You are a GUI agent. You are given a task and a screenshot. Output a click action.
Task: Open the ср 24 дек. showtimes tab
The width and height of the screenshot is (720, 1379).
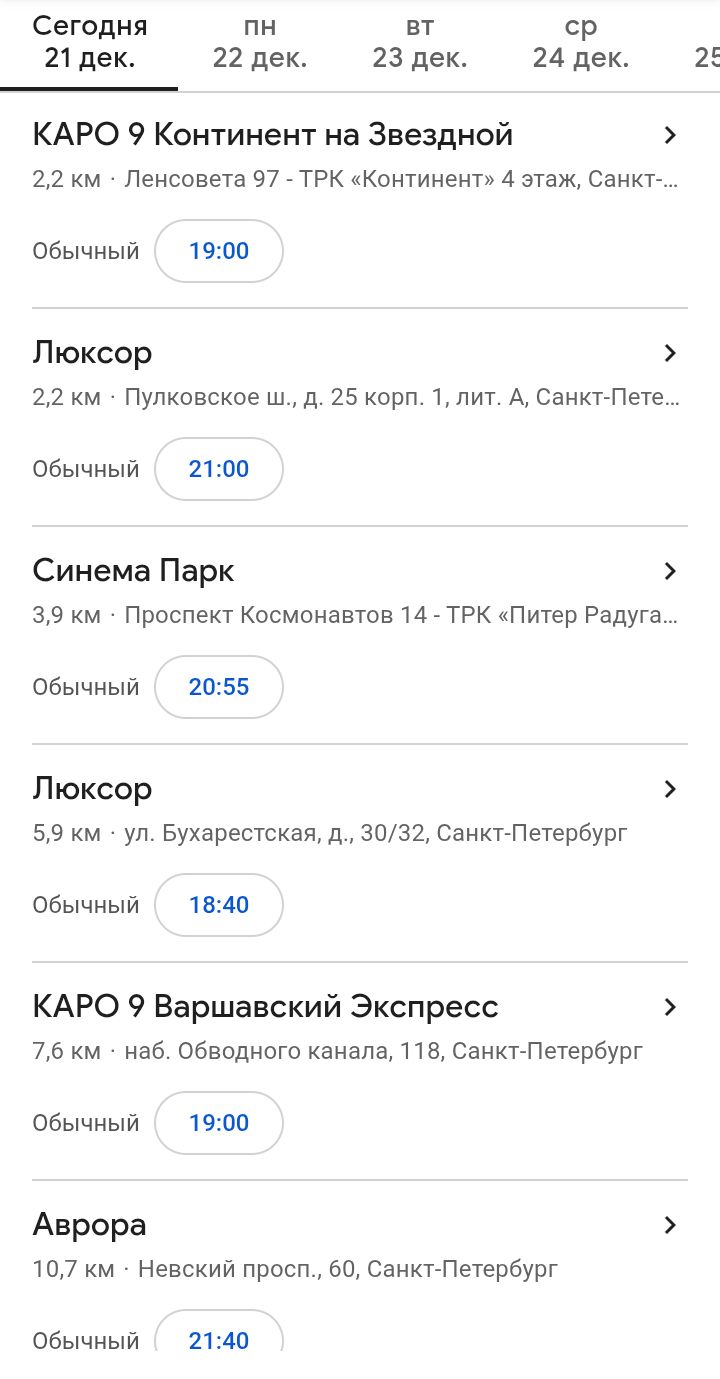[580, 42]
